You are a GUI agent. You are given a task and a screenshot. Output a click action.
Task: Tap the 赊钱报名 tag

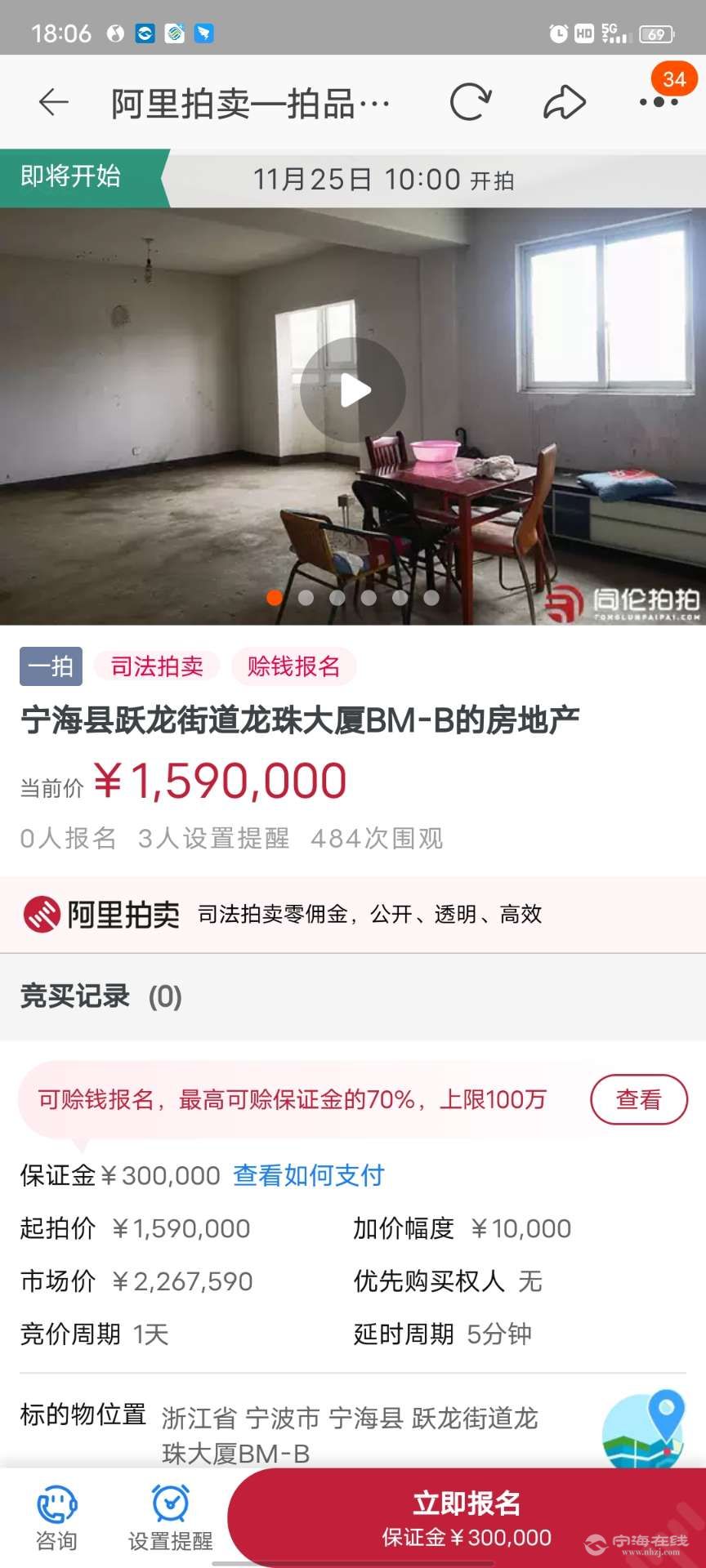click(x=293, y=666)
